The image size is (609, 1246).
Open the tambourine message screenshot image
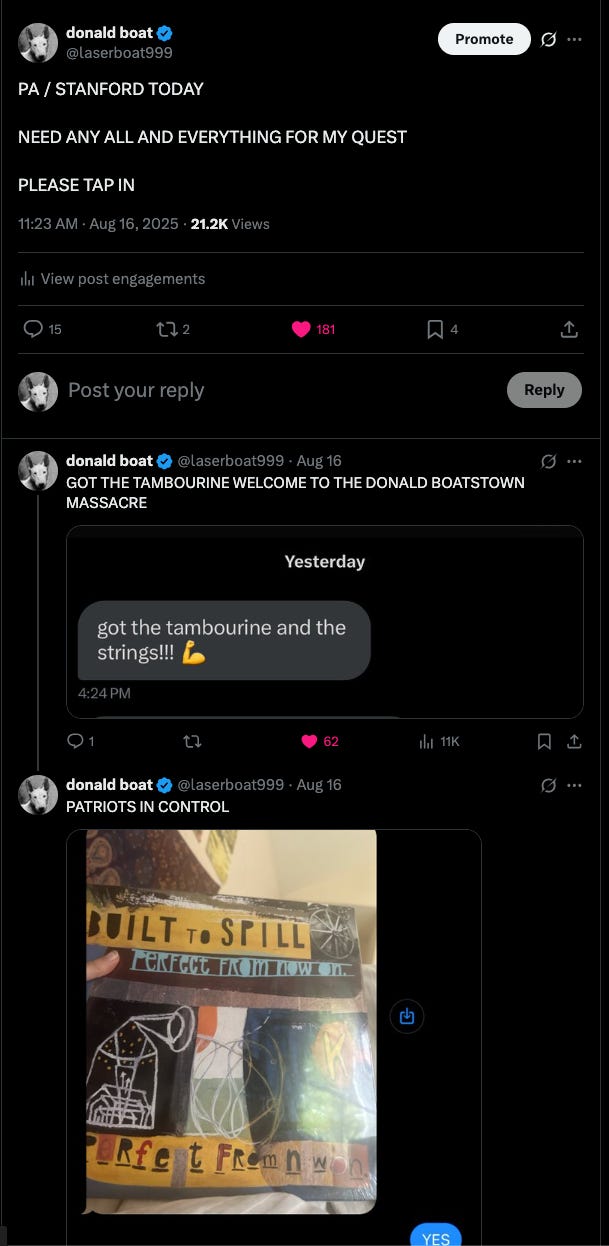tap(324, 621)
